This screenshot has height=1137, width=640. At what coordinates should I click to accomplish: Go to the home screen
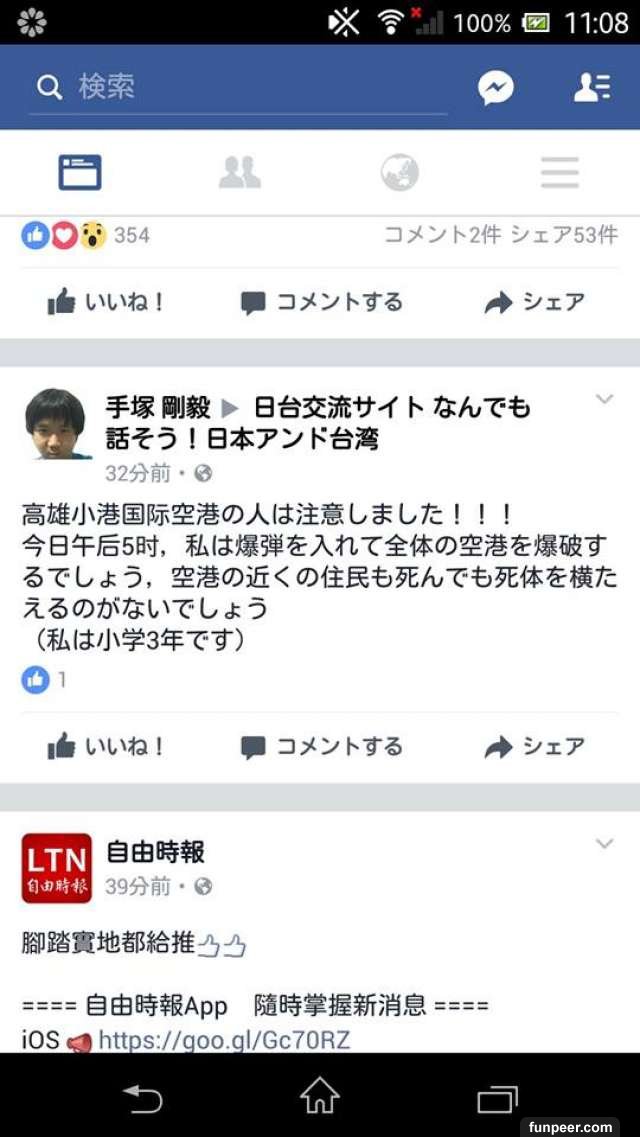click(320, 1098)
